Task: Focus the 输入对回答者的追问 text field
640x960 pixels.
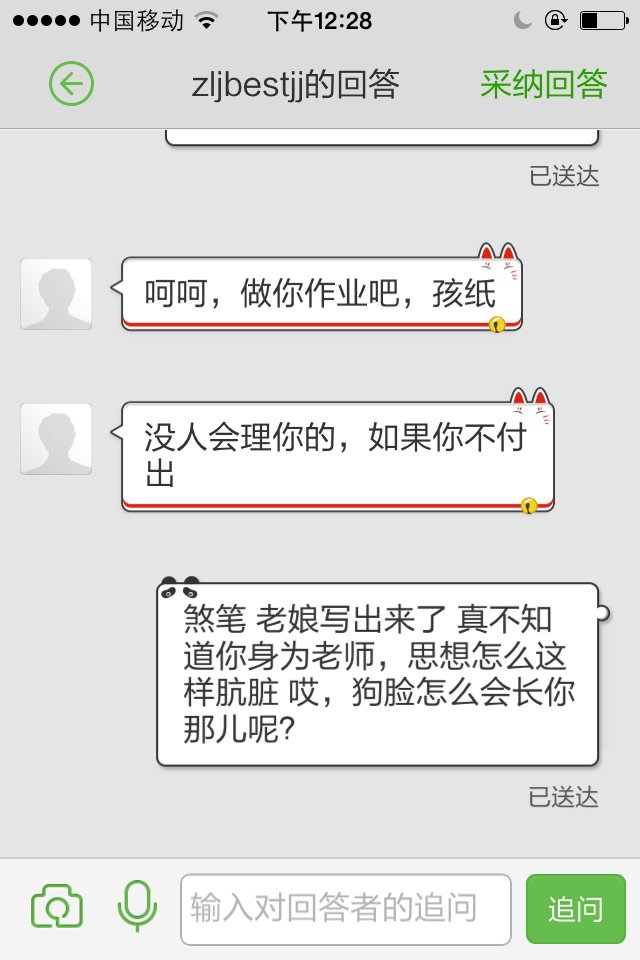Action: (345, 909)
